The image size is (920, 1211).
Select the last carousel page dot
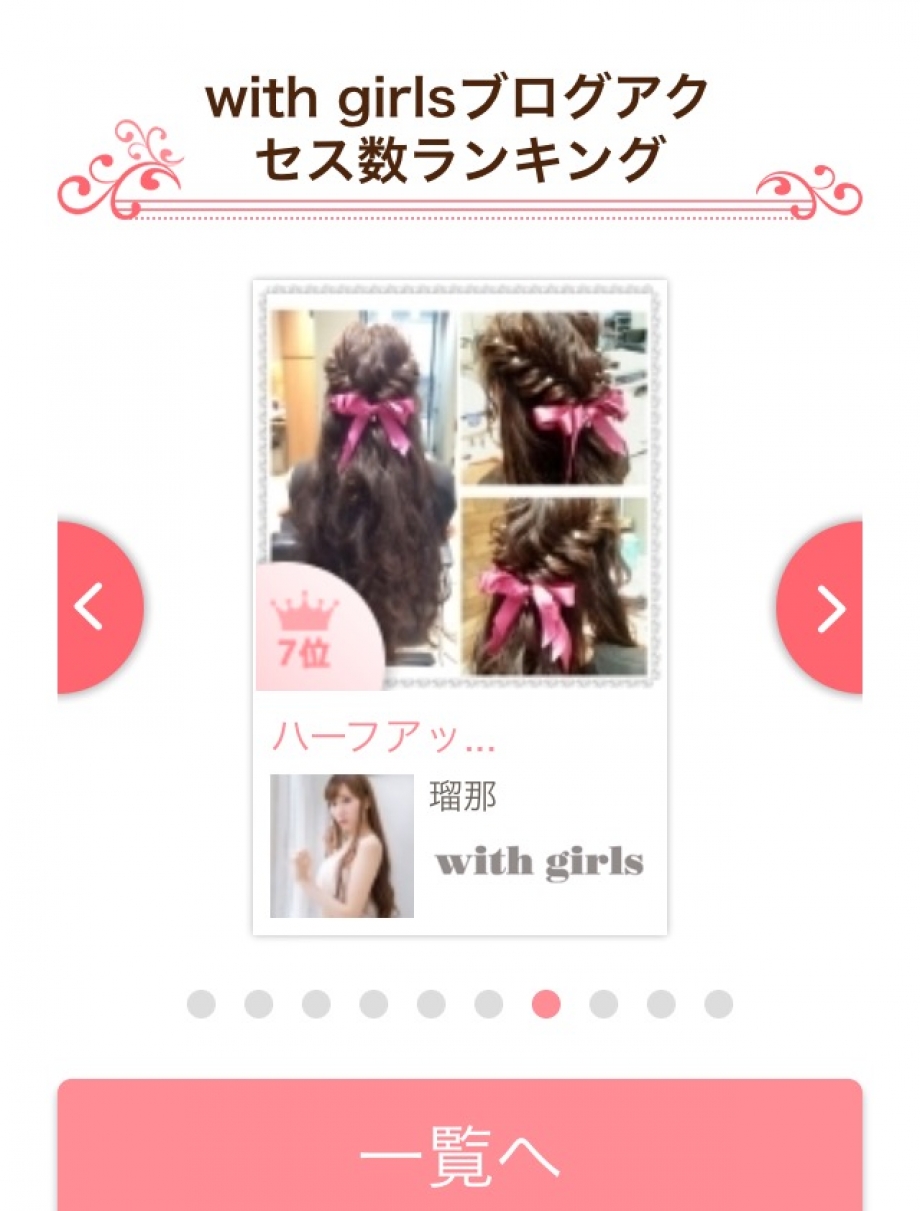point(718,1004)
